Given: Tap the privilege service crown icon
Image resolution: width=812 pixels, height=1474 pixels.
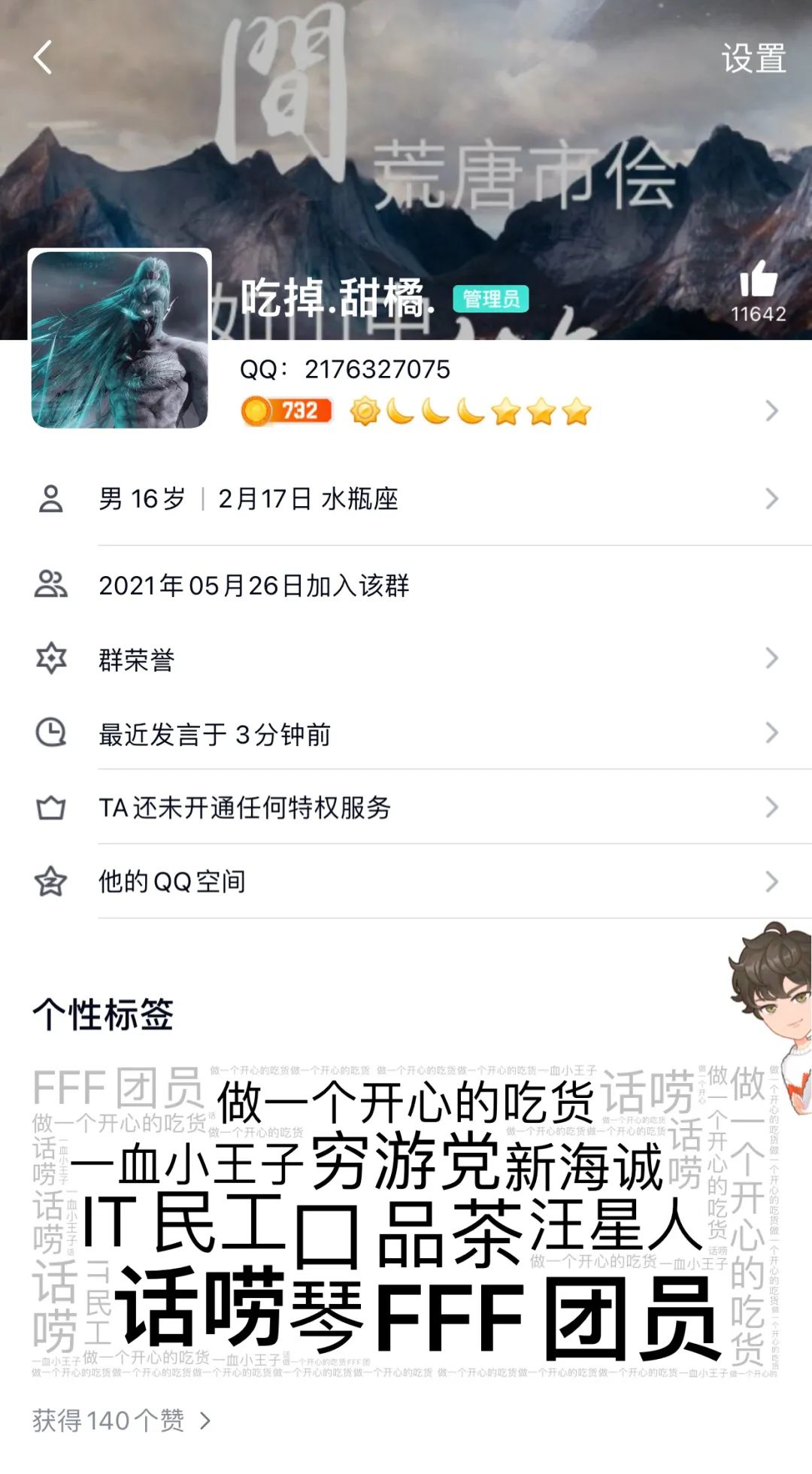Looking at the screenshot, I should click(x=51, y=806).
